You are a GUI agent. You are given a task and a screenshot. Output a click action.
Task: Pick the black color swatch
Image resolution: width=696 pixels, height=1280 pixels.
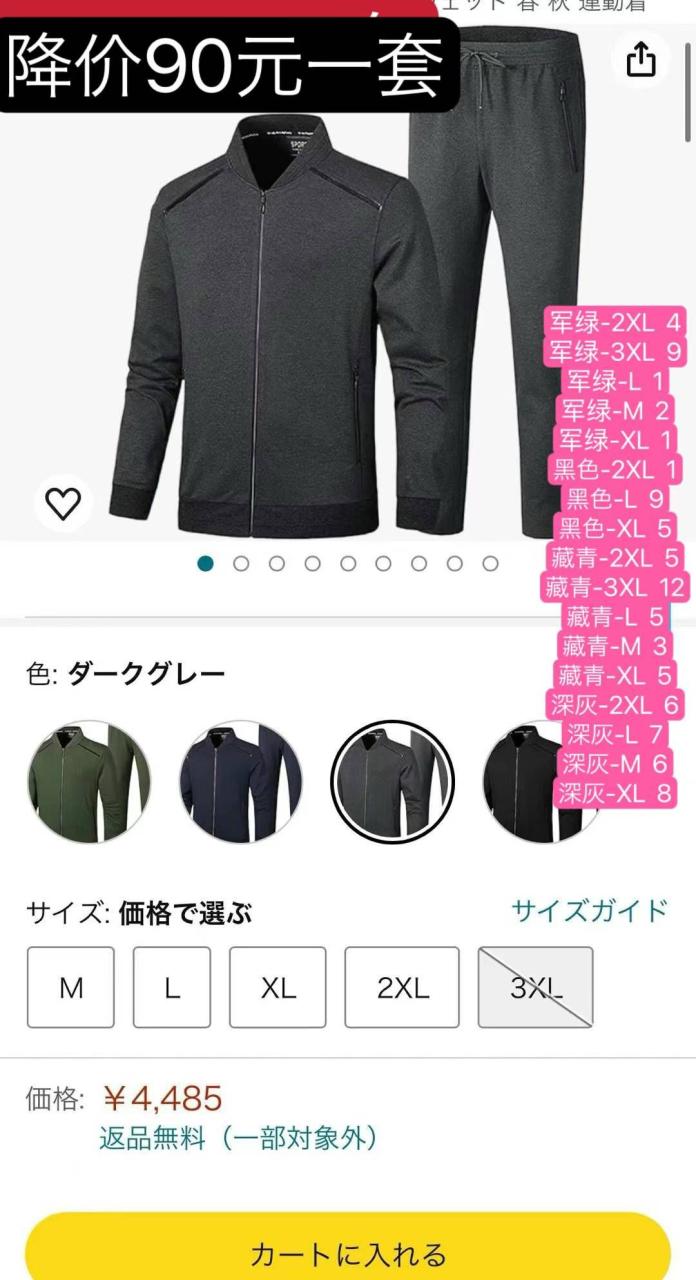[x=520, y=781]
